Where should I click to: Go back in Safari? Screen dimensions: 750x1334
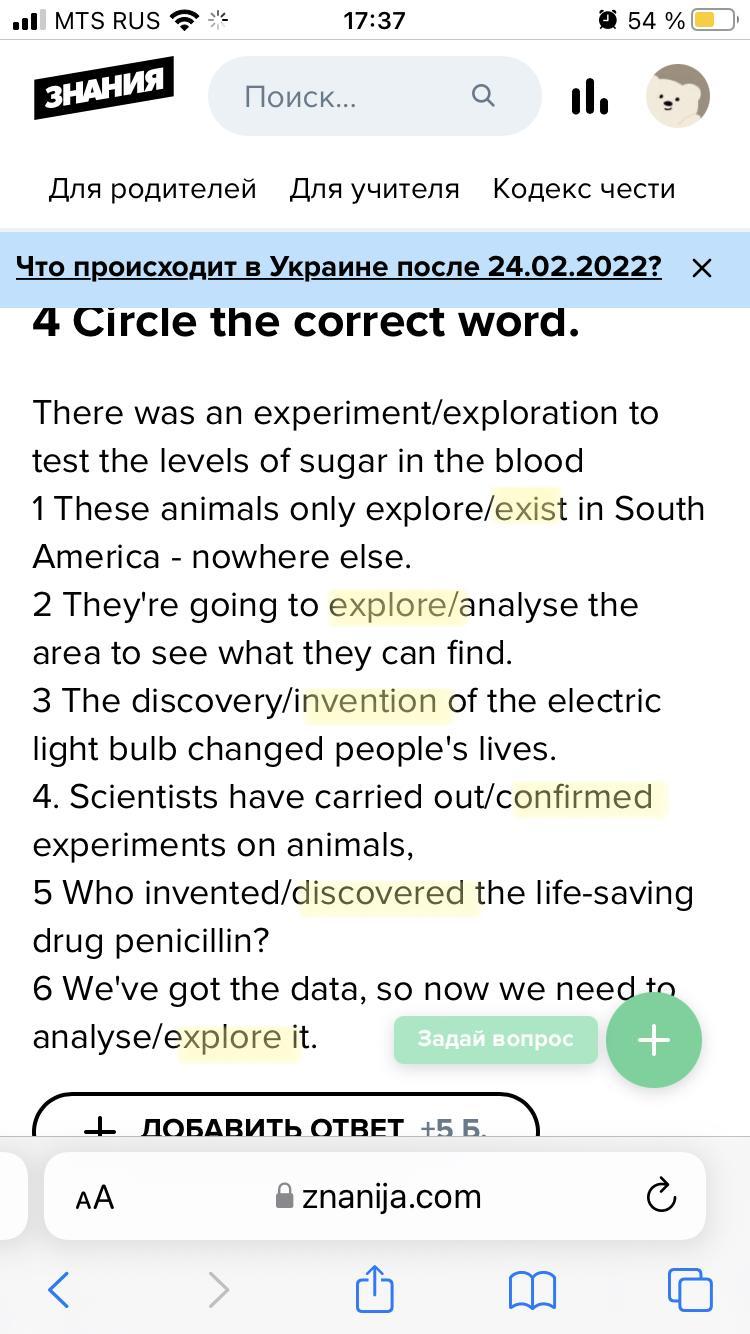59,1290
